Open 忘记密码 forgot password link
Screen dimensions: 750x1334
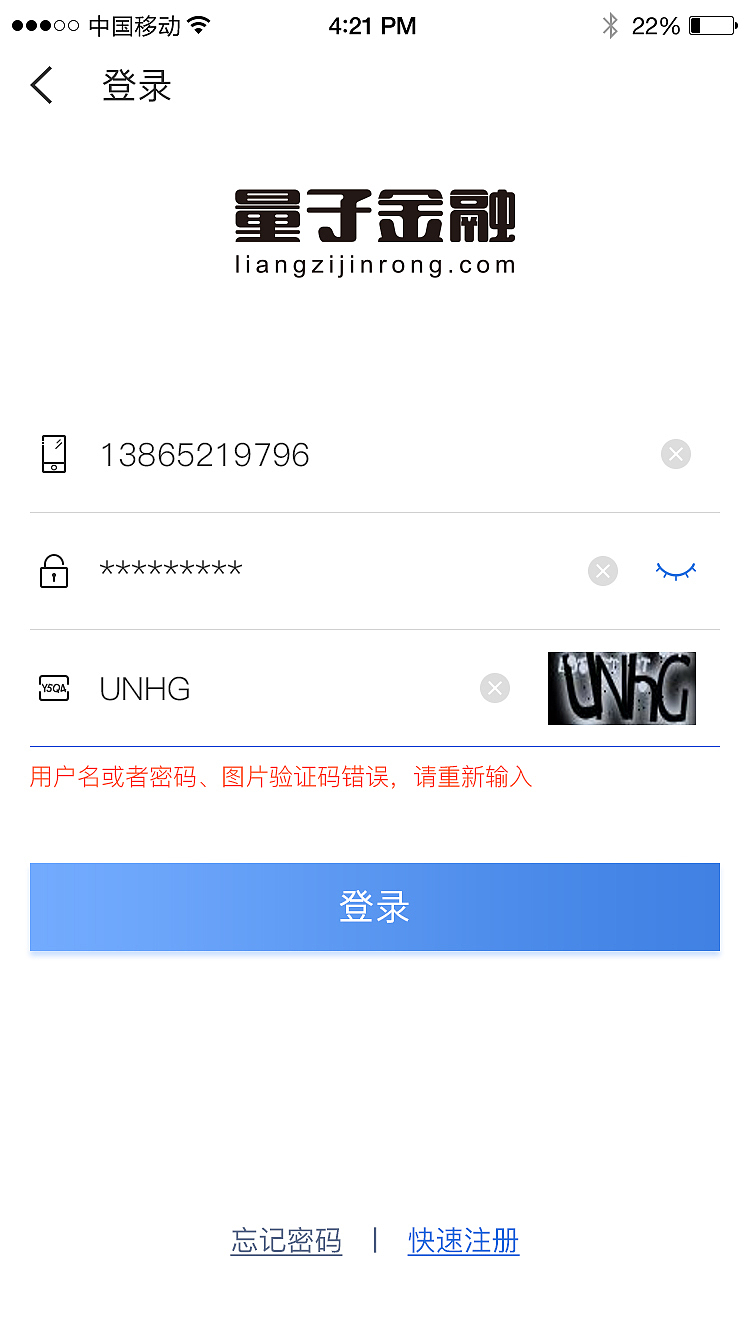[286, 1241]
